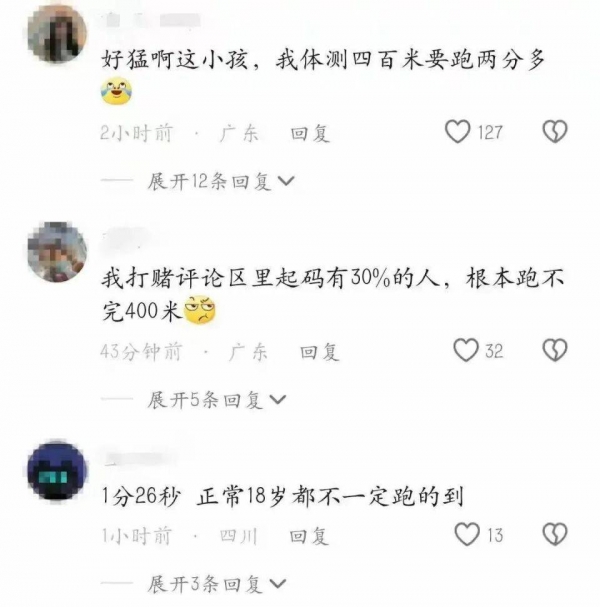Open the avatar of the 1分26秒 commenter

pos(57,471)
